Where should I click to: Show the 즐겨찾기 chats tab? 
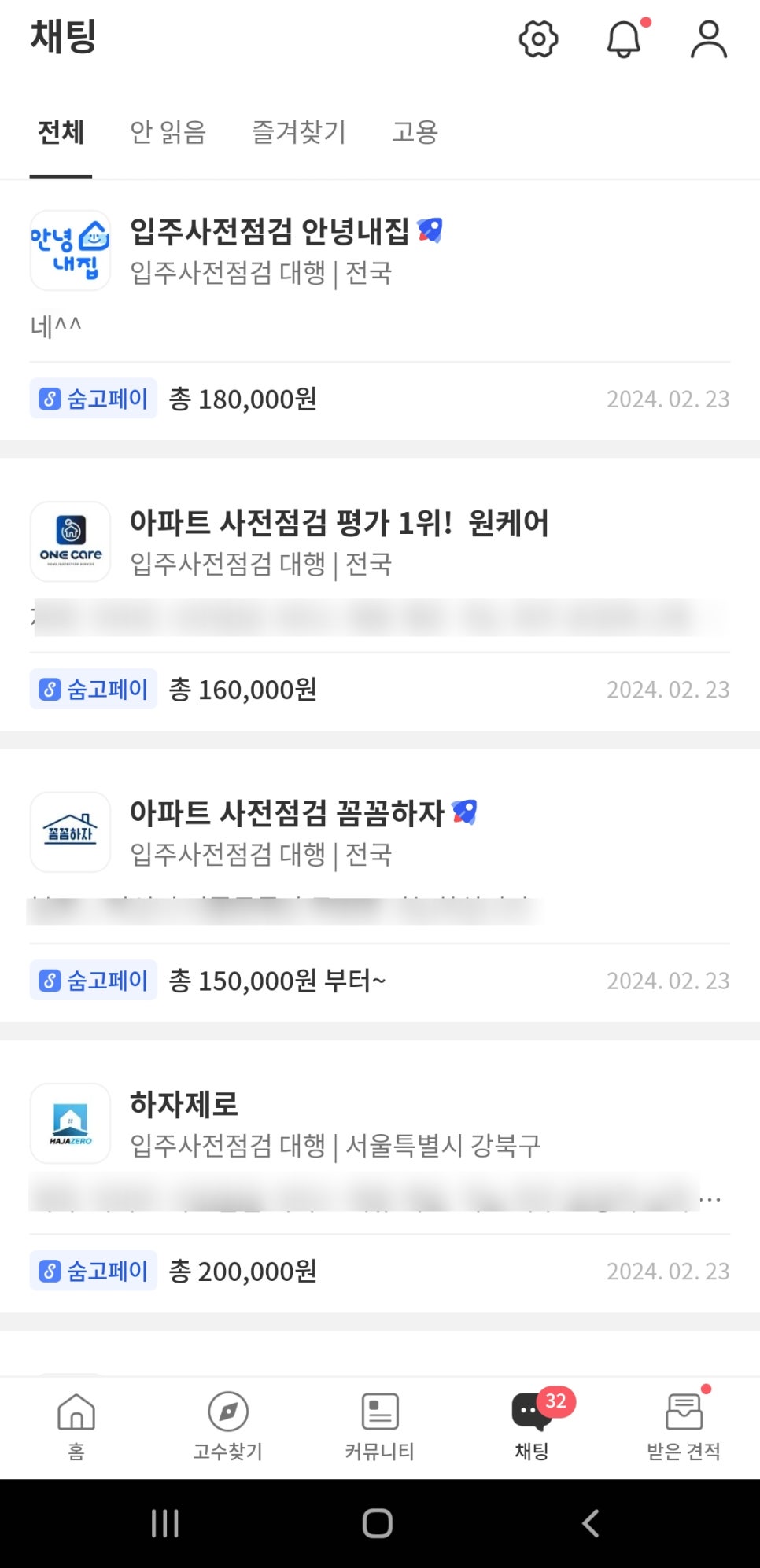(299, 132)
